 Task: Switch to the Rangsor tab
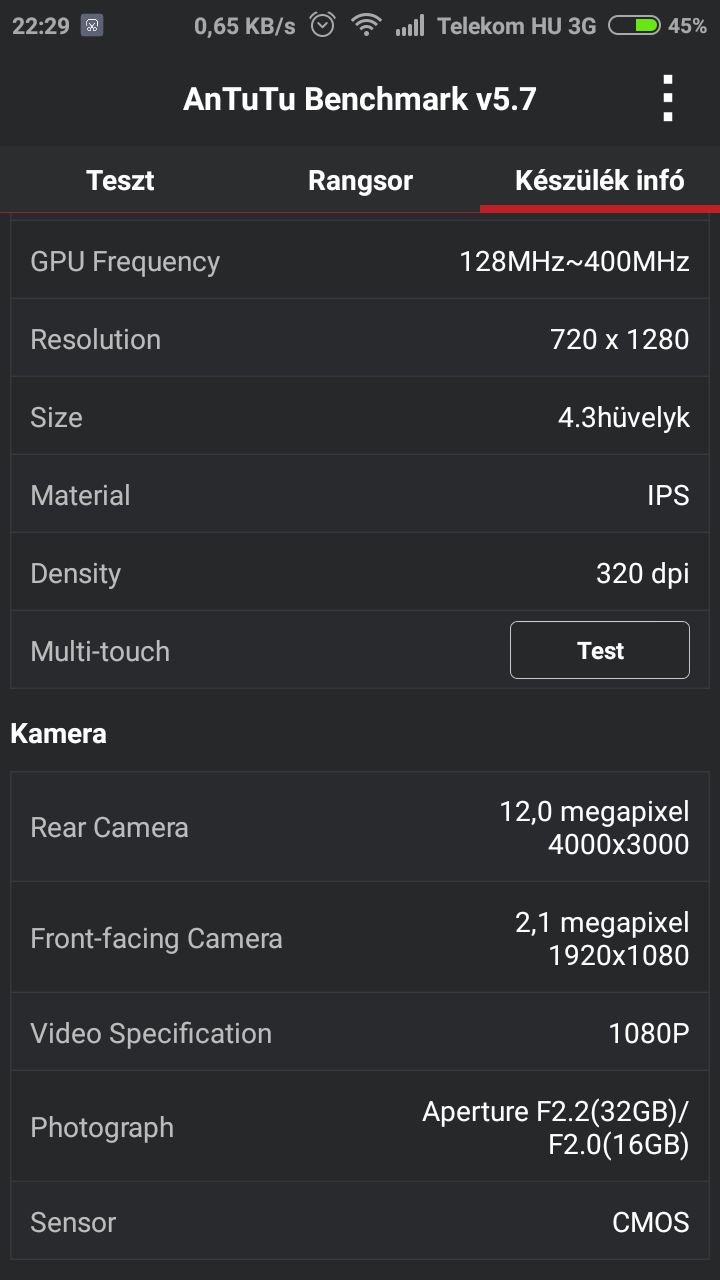[360, 181]
